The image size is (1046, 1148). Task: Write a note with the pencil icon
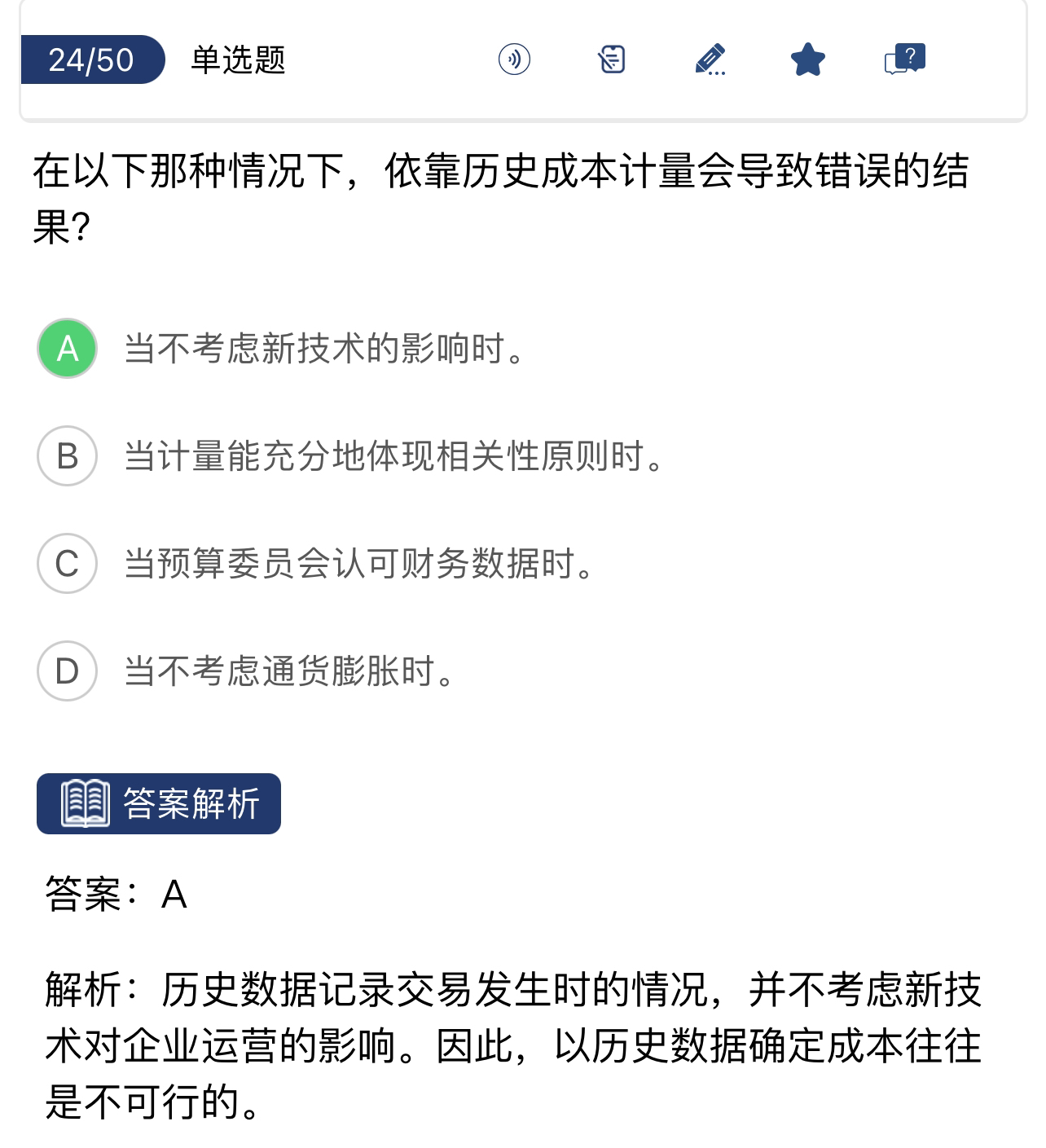(x=710, y=59)
